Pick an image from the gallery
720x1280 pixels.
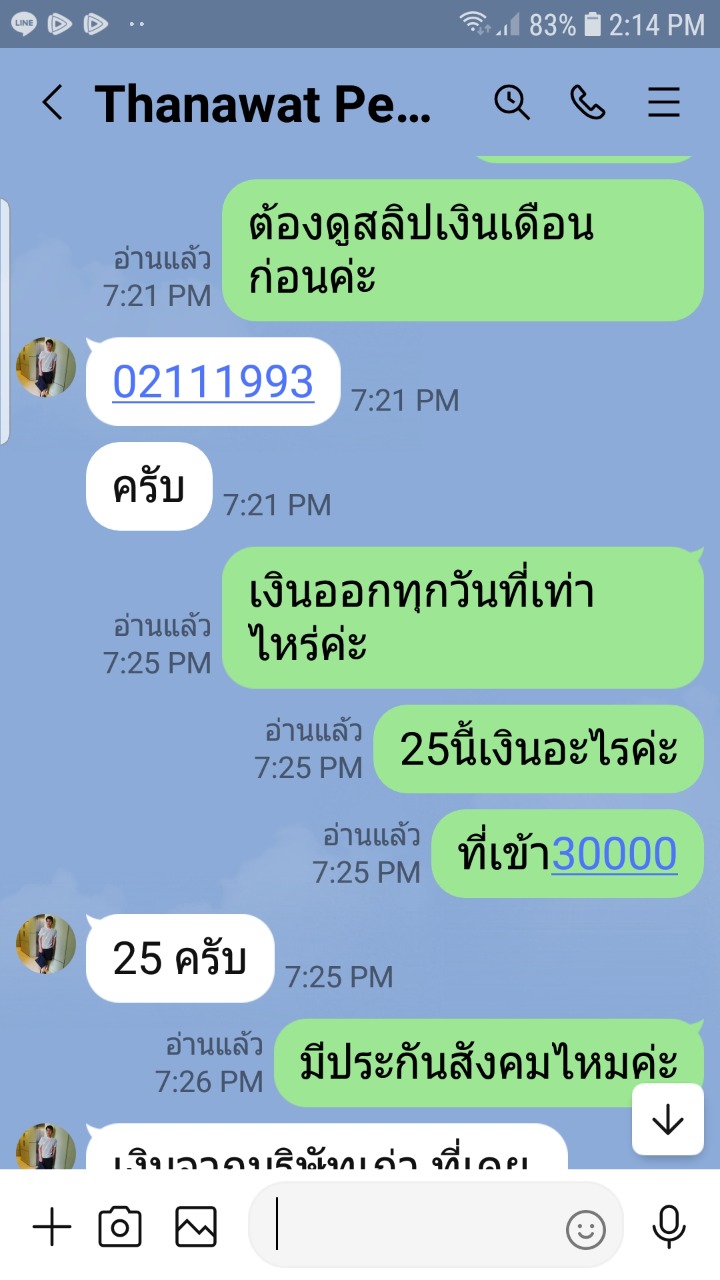click(196, 1227)
